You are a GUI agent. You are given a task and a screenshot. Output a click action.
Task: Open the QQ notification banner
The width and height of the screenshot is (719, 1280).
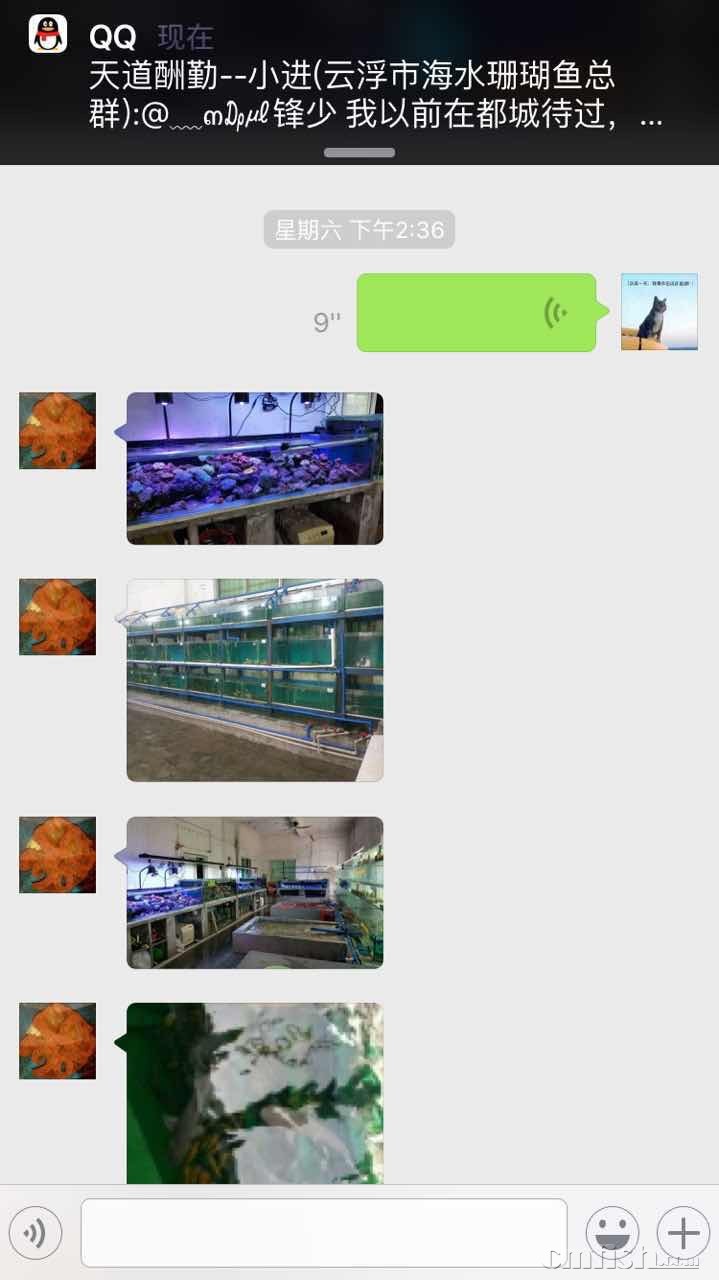(360, 80)
